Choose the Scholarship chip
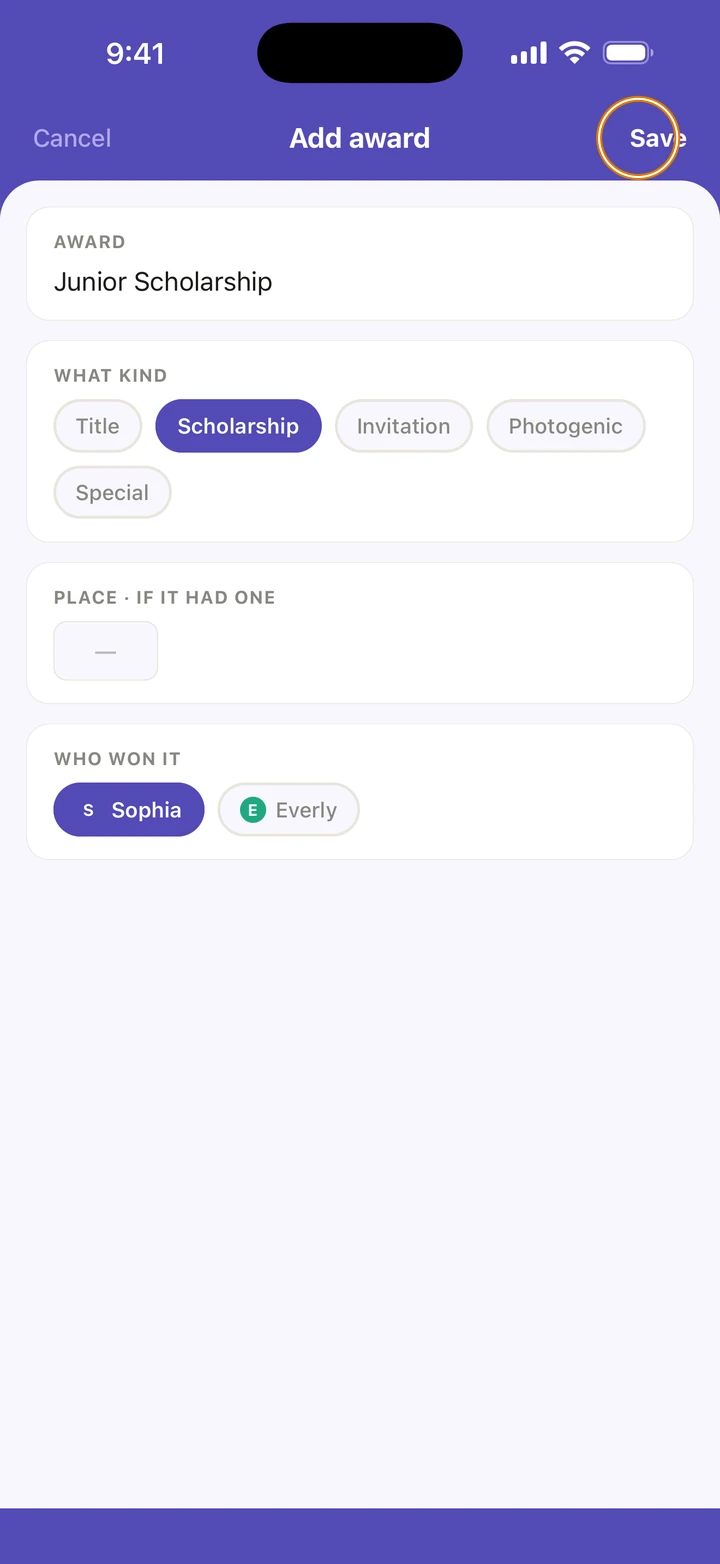Viewport: 720px width, 1564px height. tap(238, 426)
